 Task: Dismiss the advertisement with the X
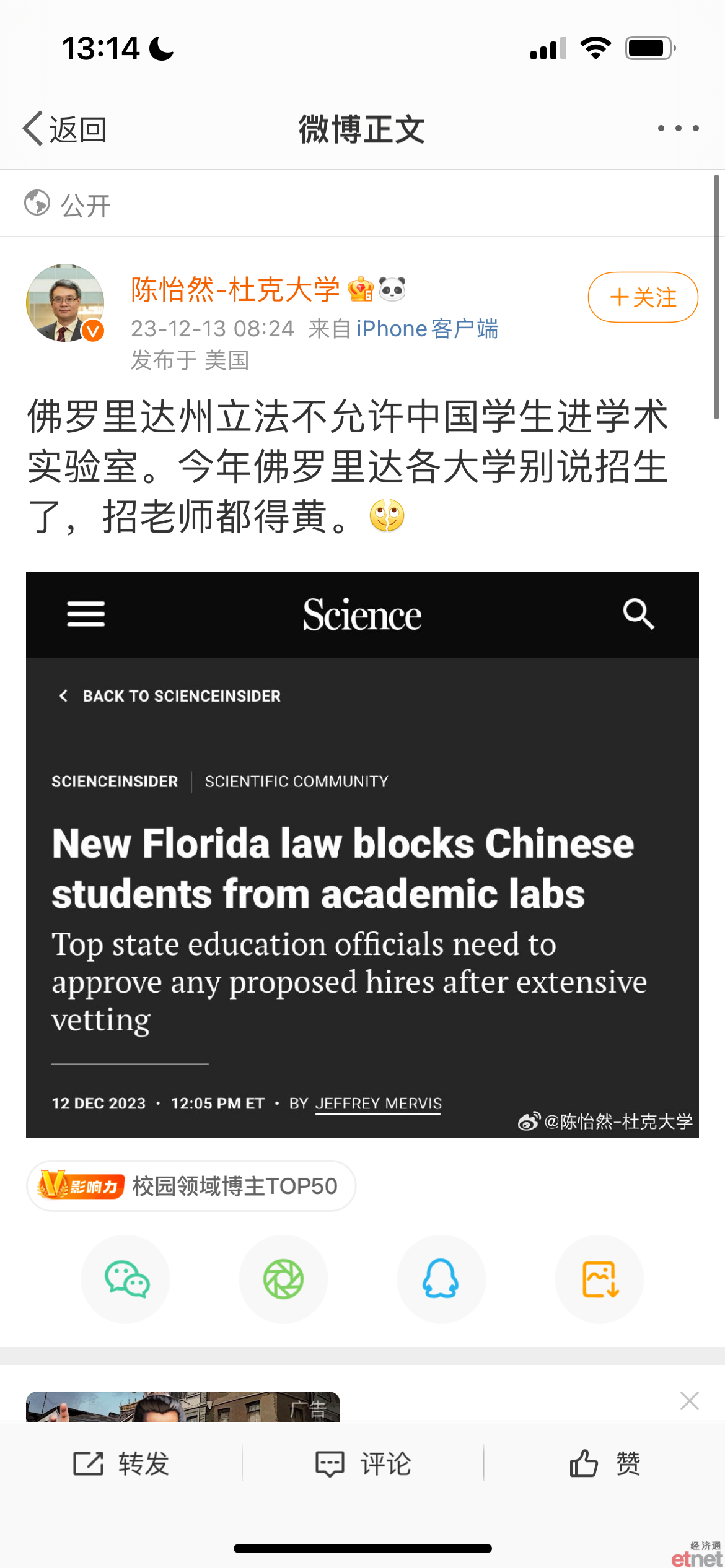pyautogui.click(x=690, y=1400)
